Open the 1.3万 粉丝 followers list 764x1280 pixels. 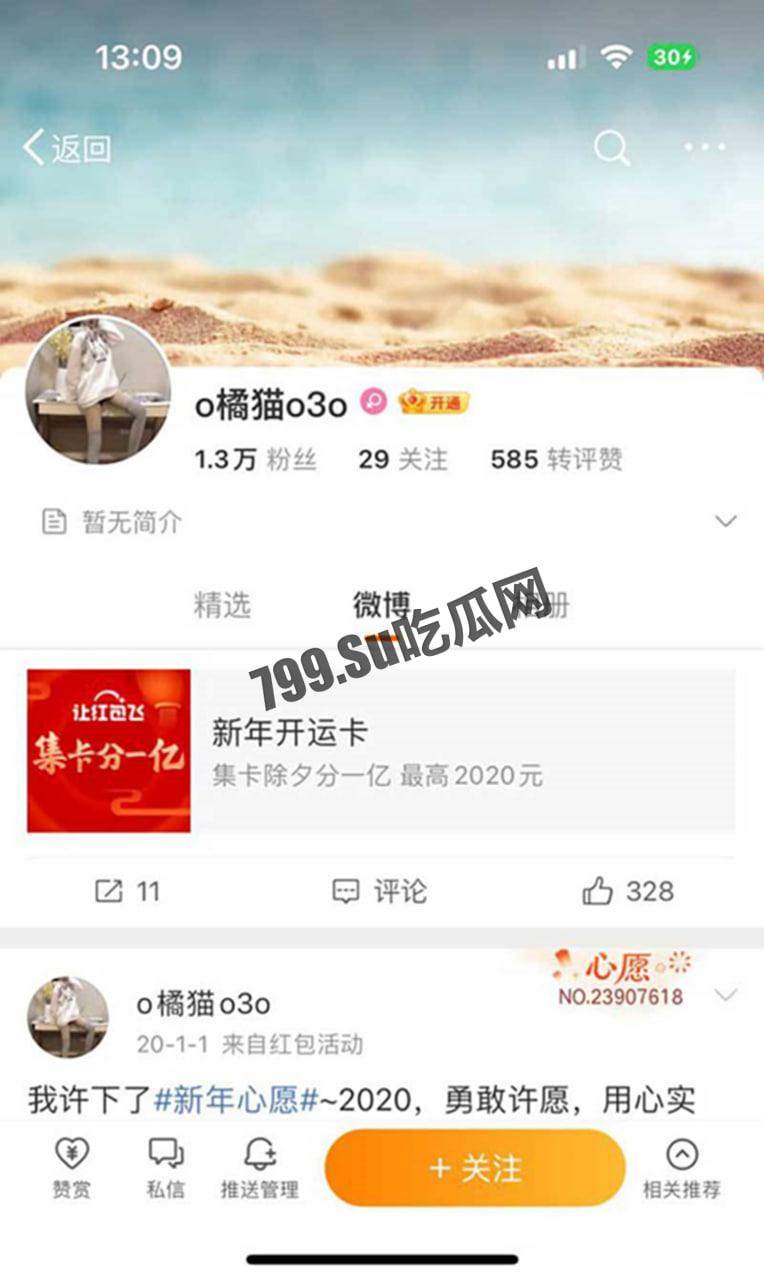click(x=255, y=460)
